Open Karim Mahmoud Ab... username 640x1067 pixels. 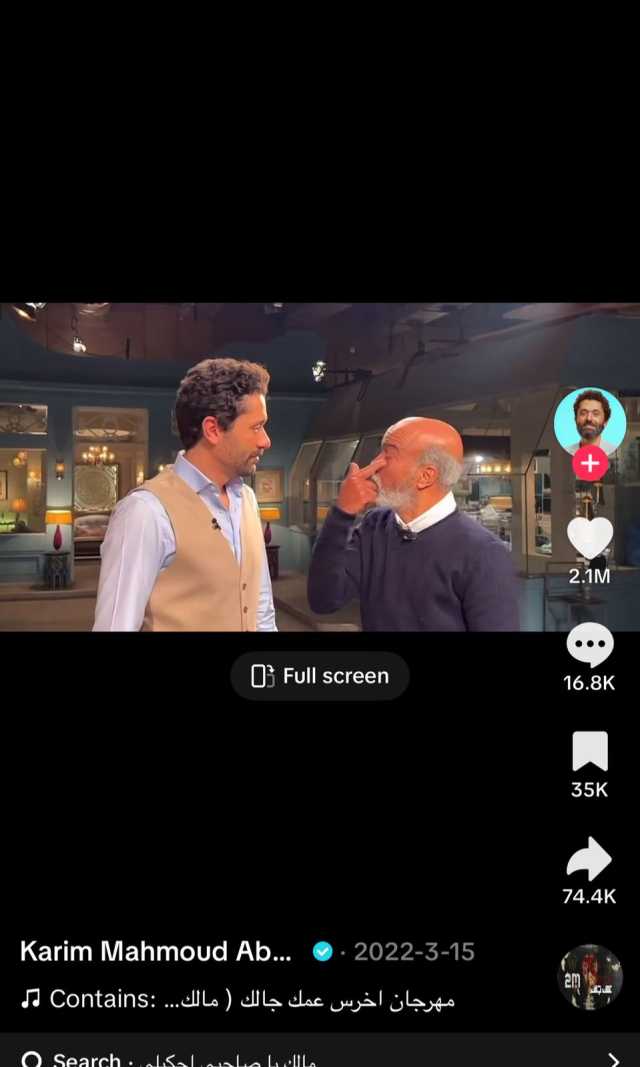[156, 951]
